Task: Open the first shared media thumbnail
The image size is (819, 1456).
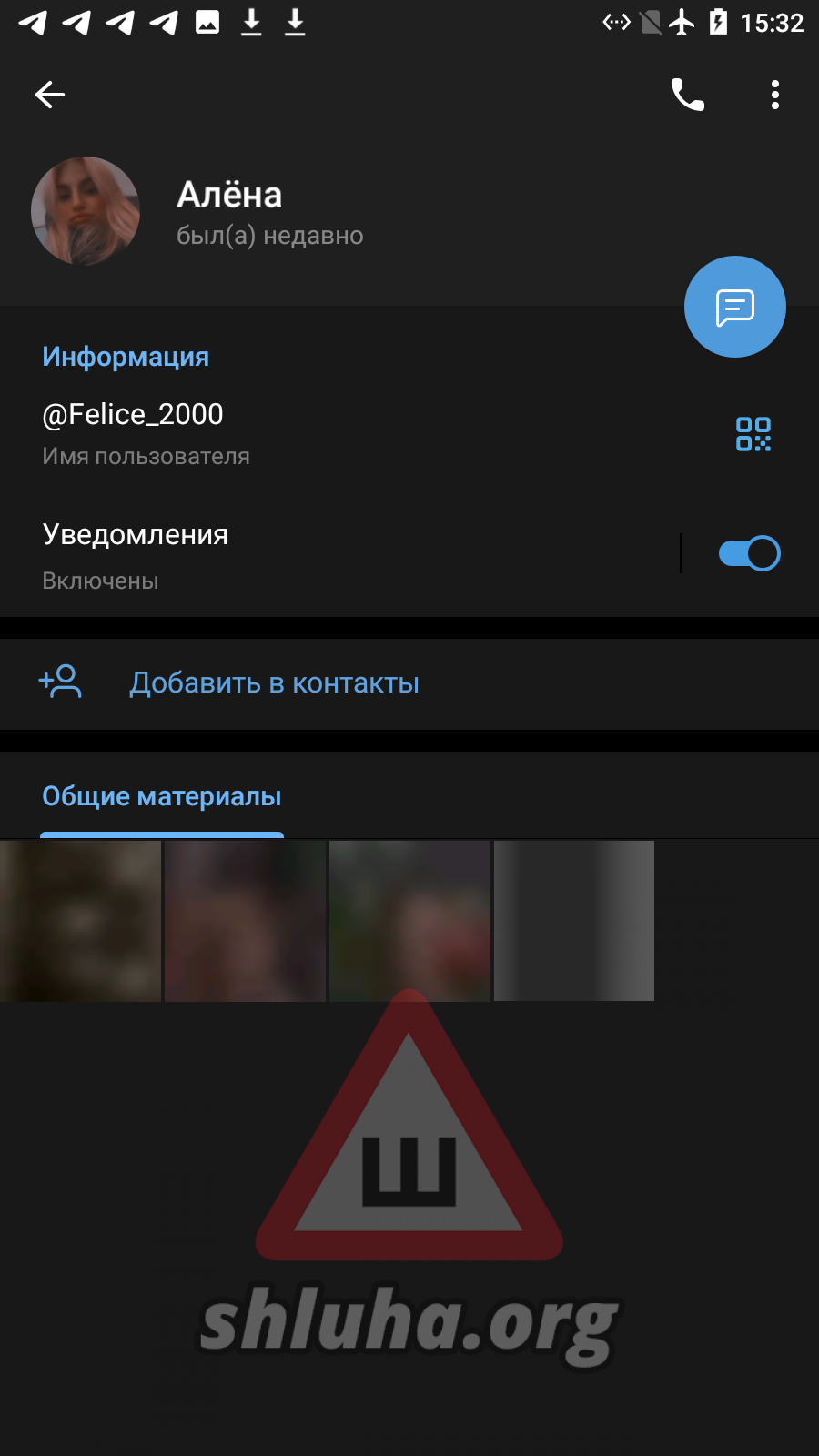Action: (80, 921)
